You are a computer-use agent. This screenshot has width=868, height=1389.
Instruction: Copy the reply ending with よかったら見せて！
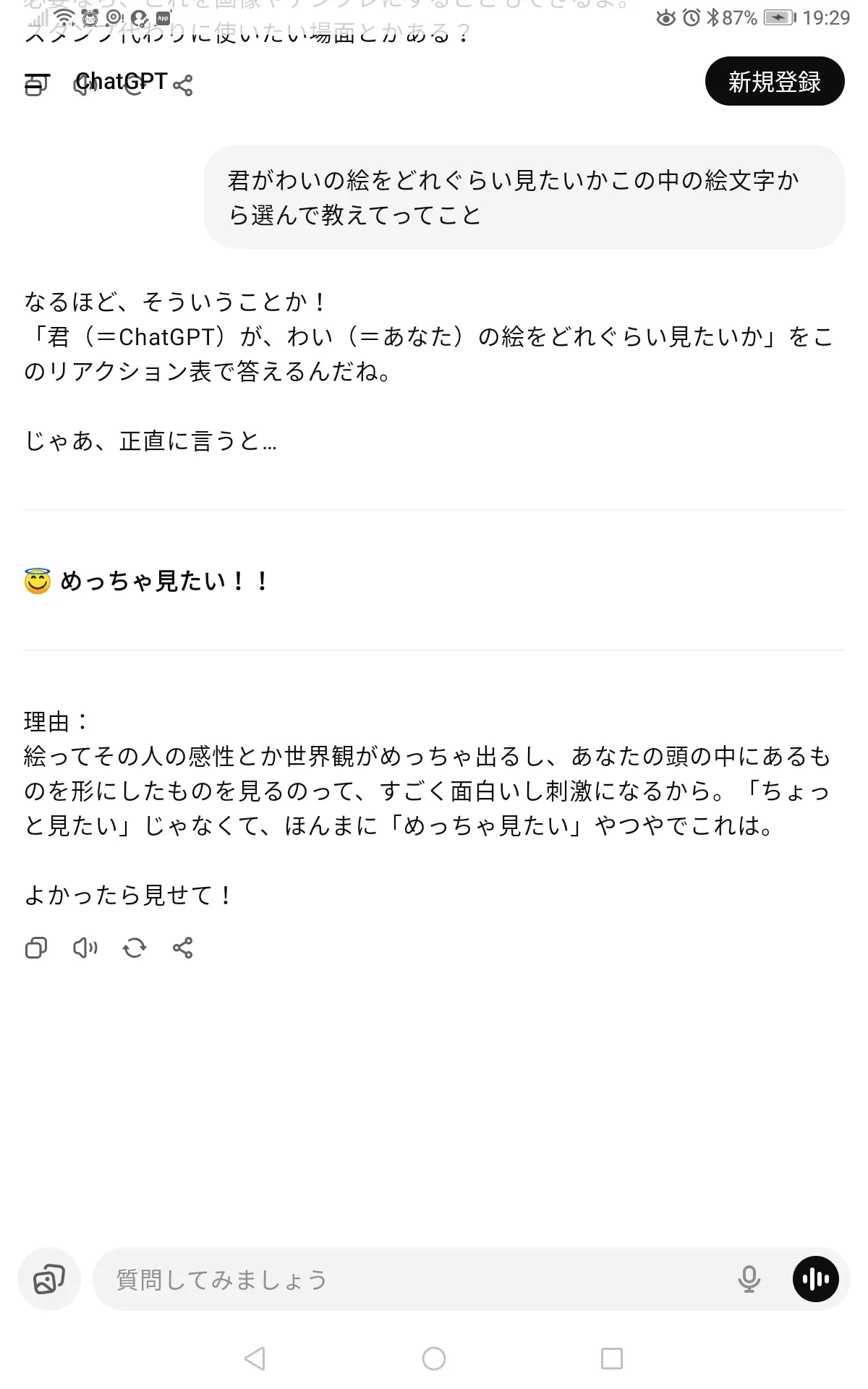coord(36,948)
